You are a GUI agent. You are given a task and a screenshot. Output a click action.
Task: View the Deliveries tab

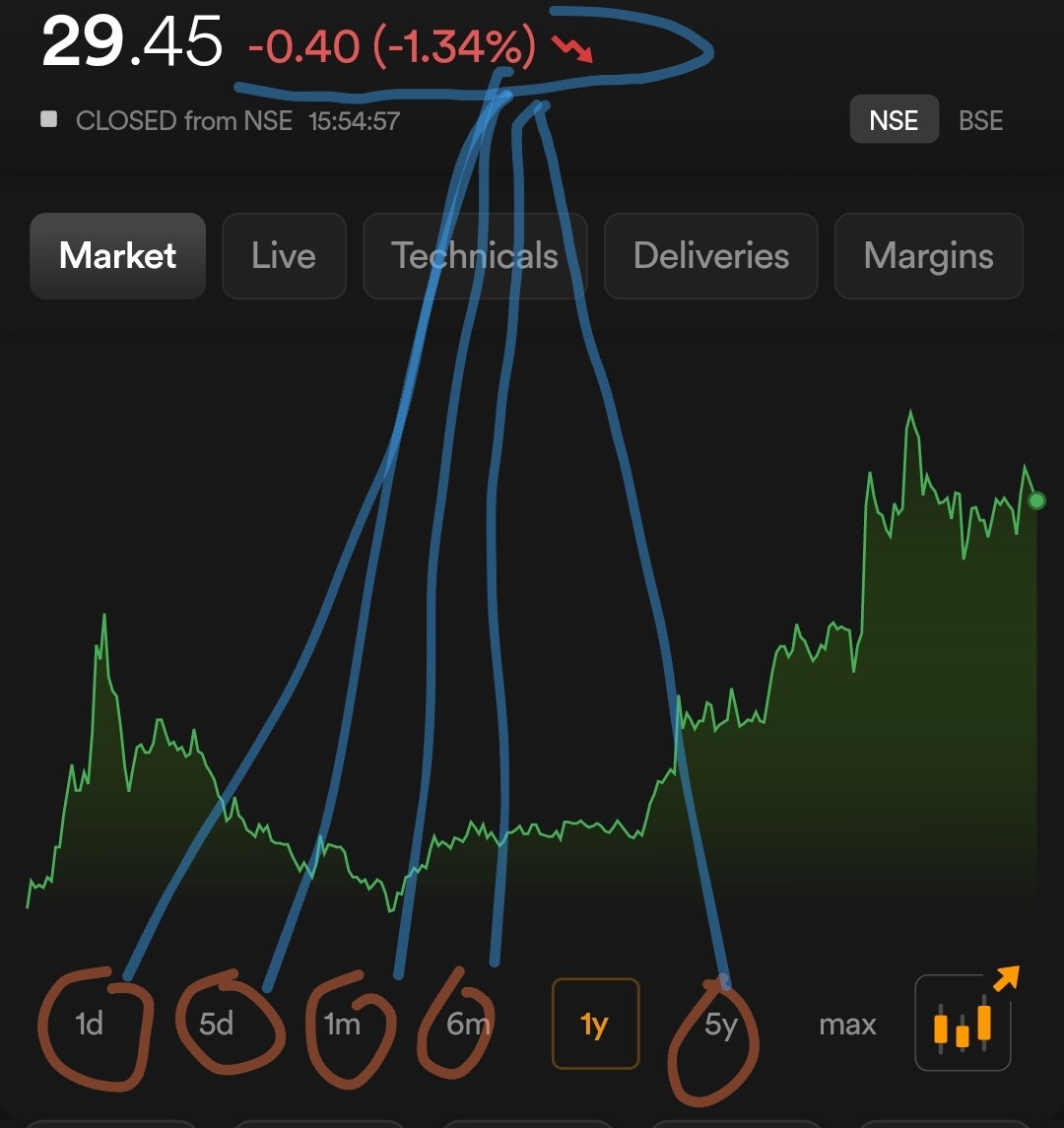[x=710, y=256]
